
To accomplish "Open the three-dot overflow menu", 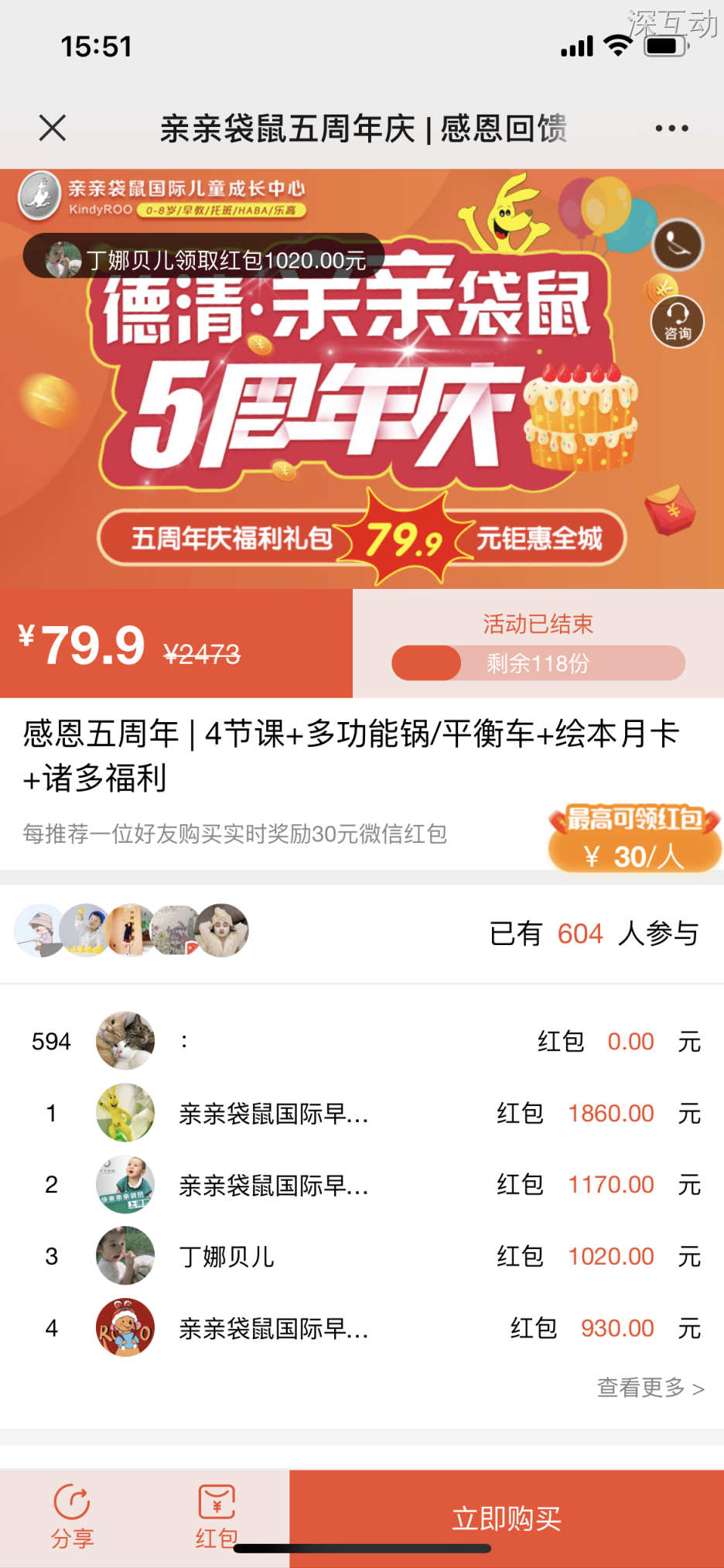I will [x=671, y=128].
